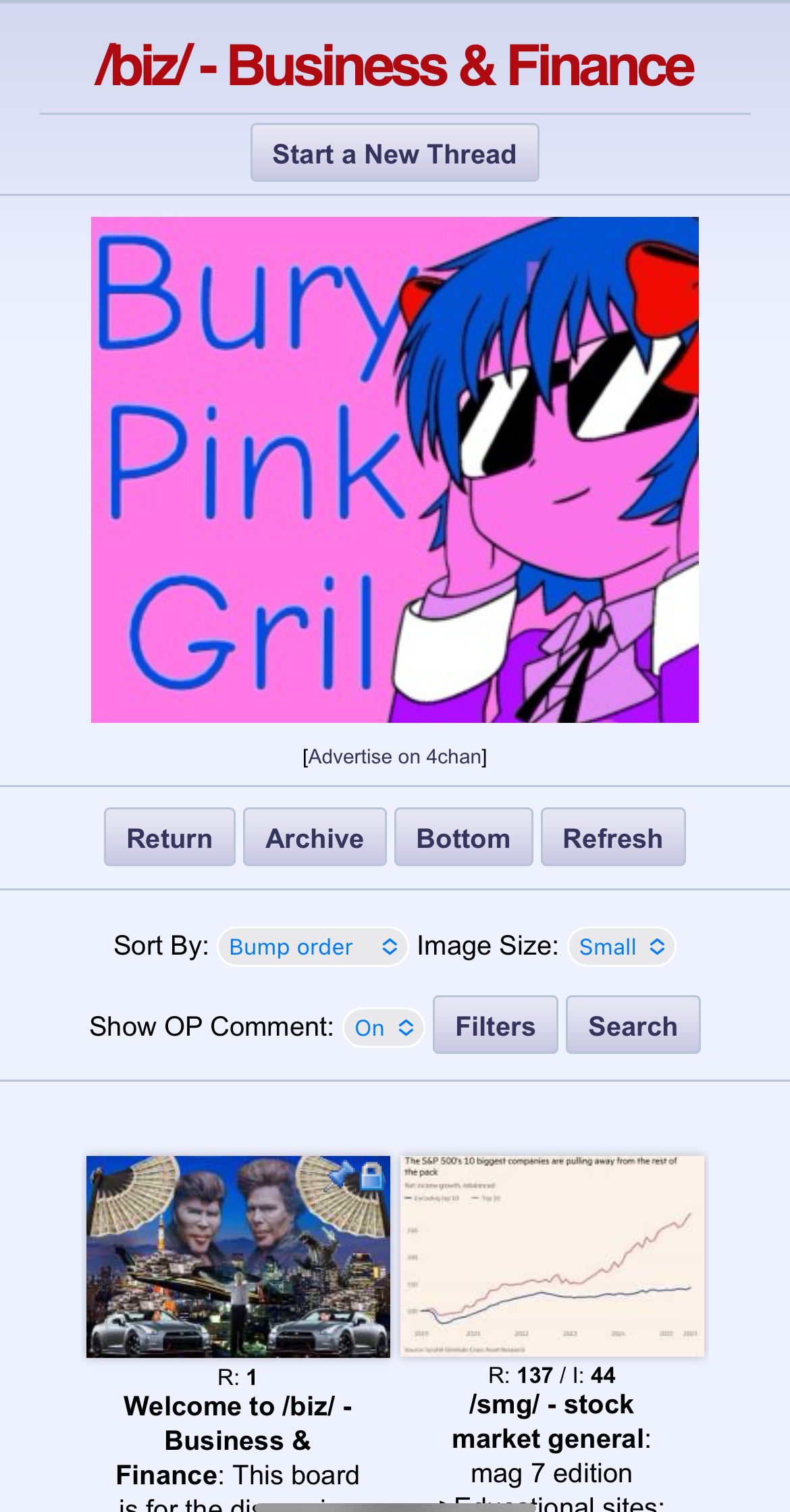Open the Filters button
Screen dimensions: 790x1512
click(x=496, y=1025)
